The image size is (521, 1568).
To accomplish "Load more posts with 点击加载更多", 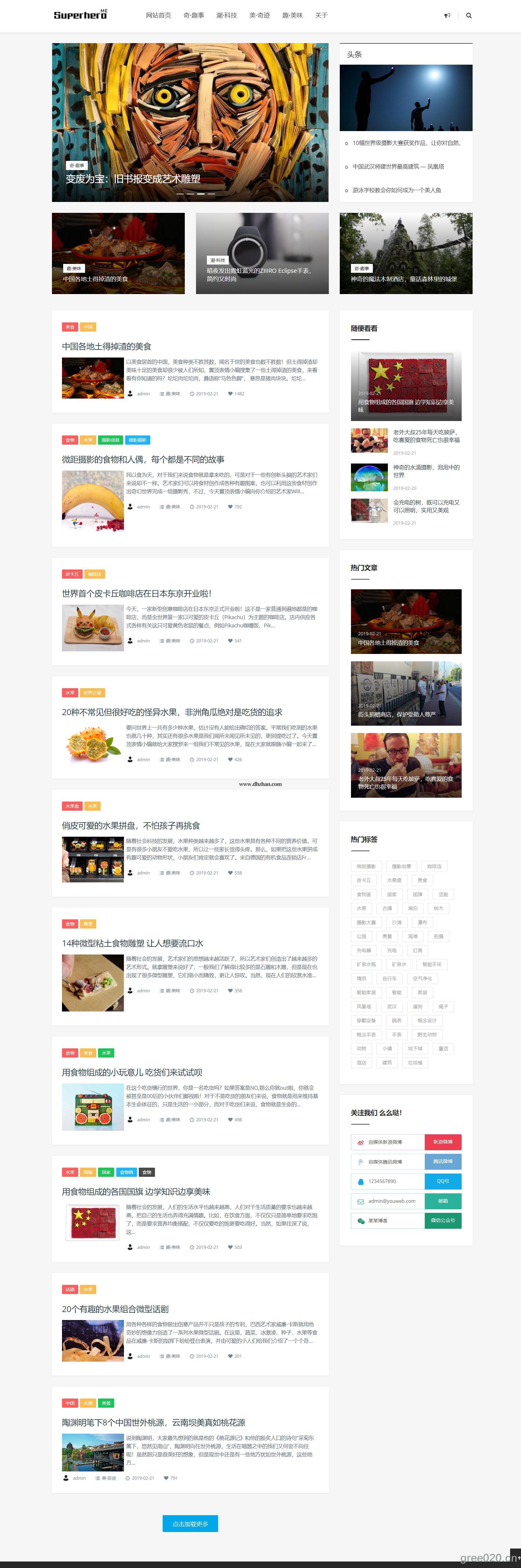I will click(x=190, y=1523).
